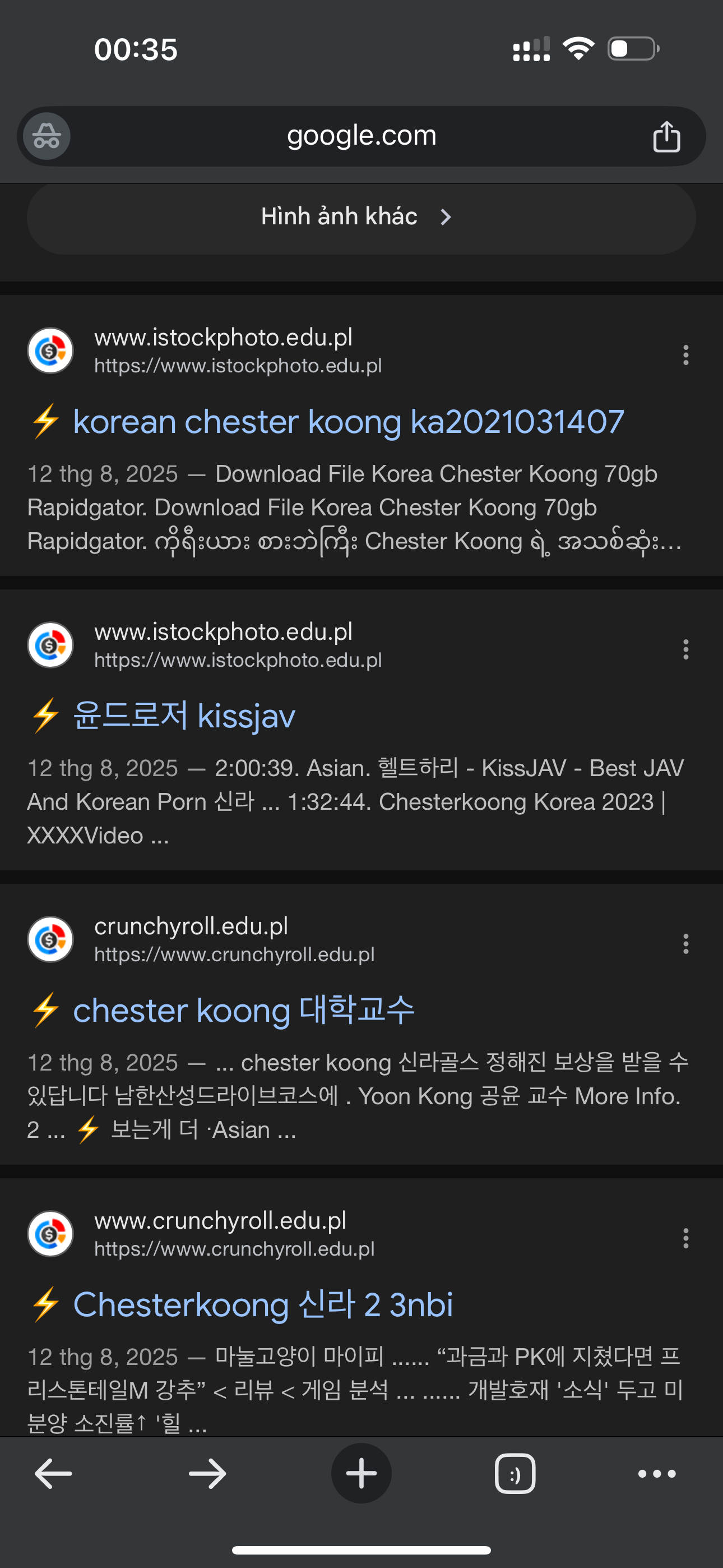Open the "chester koong 대학교수" result
Image resolution: width=723 pixels, height=1568 pixels.
(243, 1011)
